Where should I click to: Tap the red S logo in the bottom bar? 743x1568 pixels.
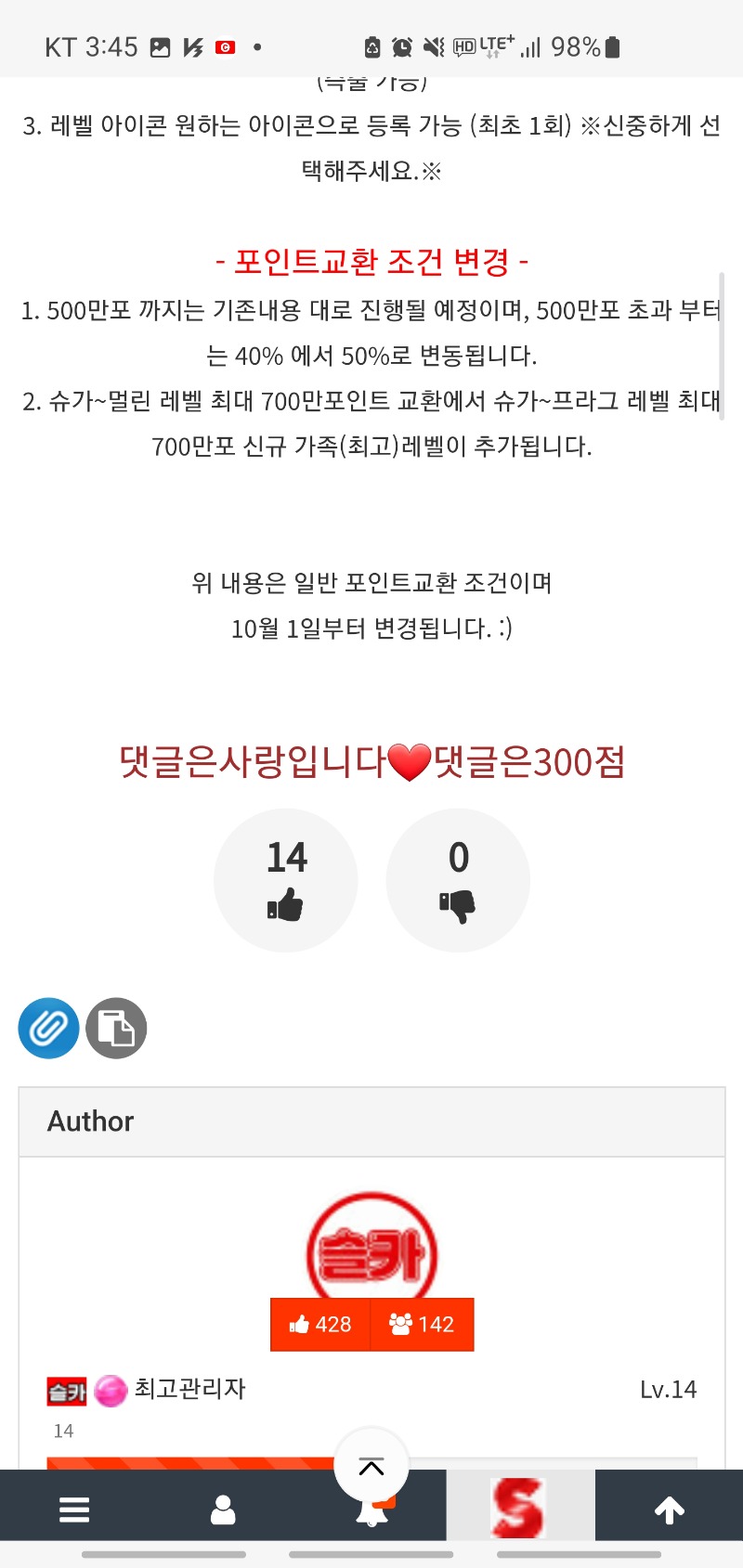518,1508
